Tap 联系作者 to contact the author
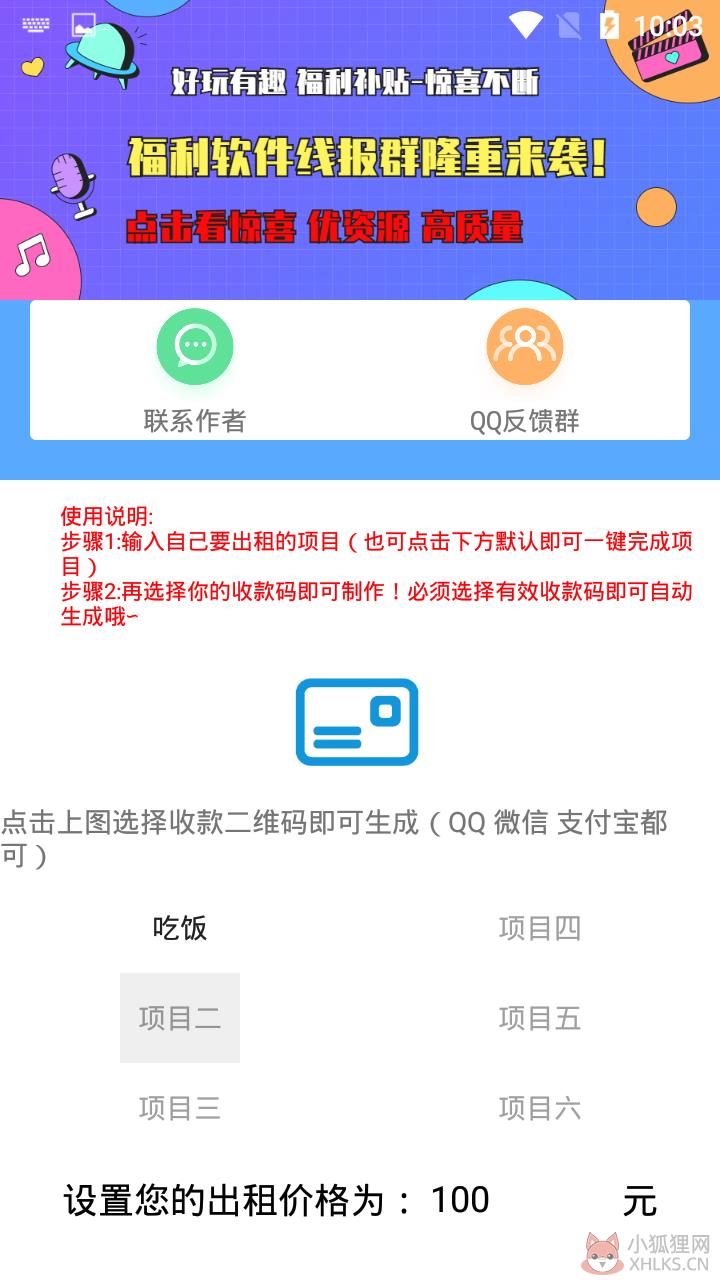The image size is (720, 1280). click(x=195, y=370)
